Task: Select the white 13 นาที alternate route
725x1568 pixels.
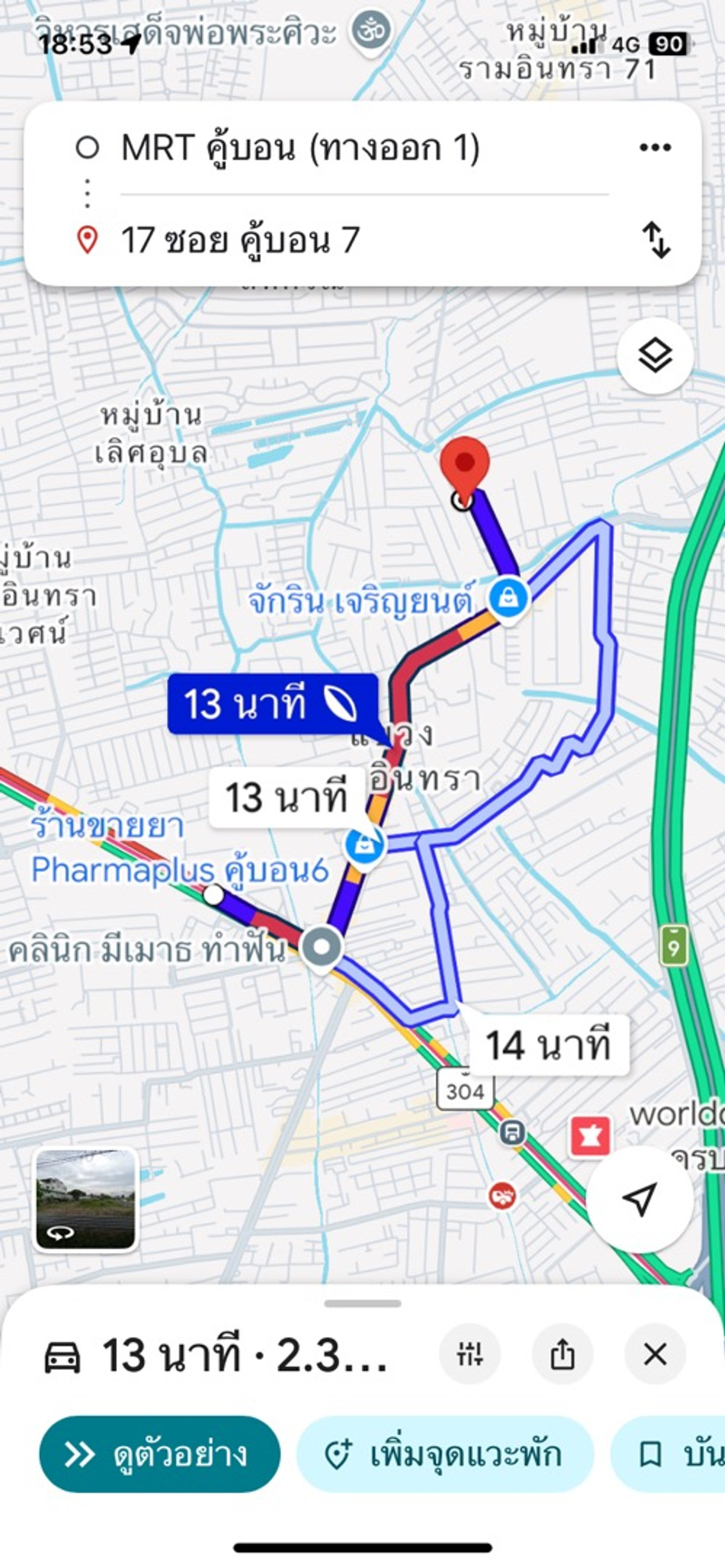Action: click(x=286, y=798)
